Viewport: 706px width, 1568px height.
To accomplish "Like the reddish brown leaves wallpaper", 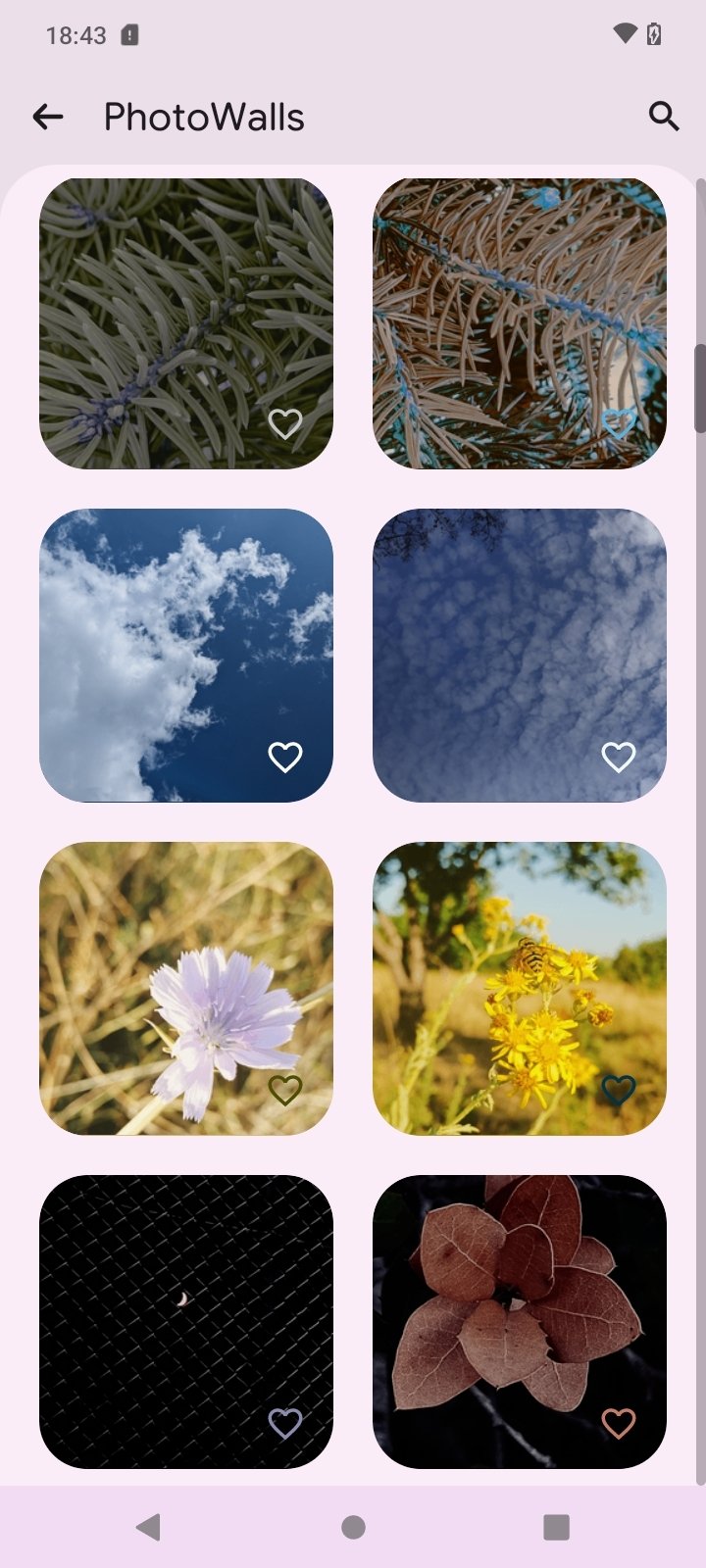I will tap(618, 1423).
